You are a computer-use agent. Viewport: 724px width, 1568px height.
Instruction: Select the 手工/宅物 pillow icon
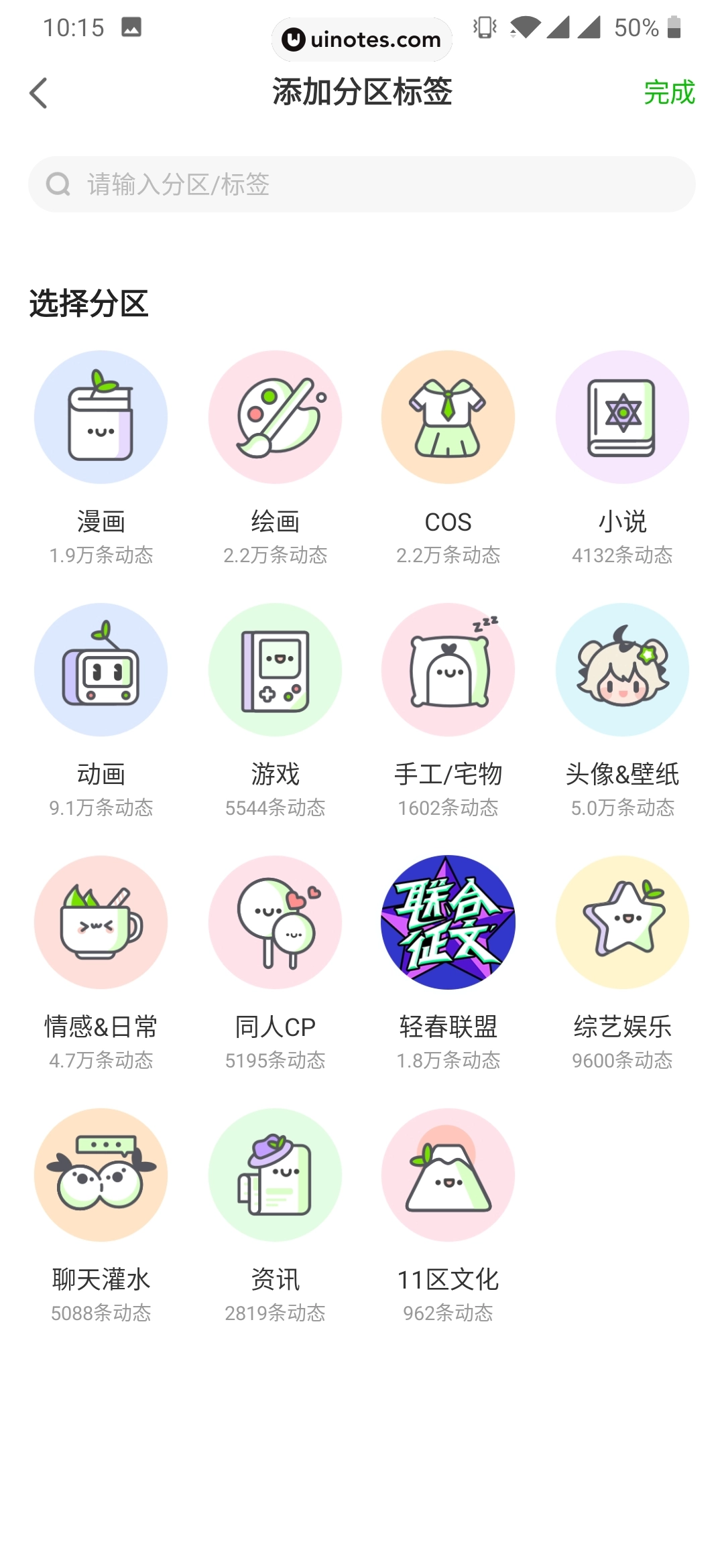point(448,670)
